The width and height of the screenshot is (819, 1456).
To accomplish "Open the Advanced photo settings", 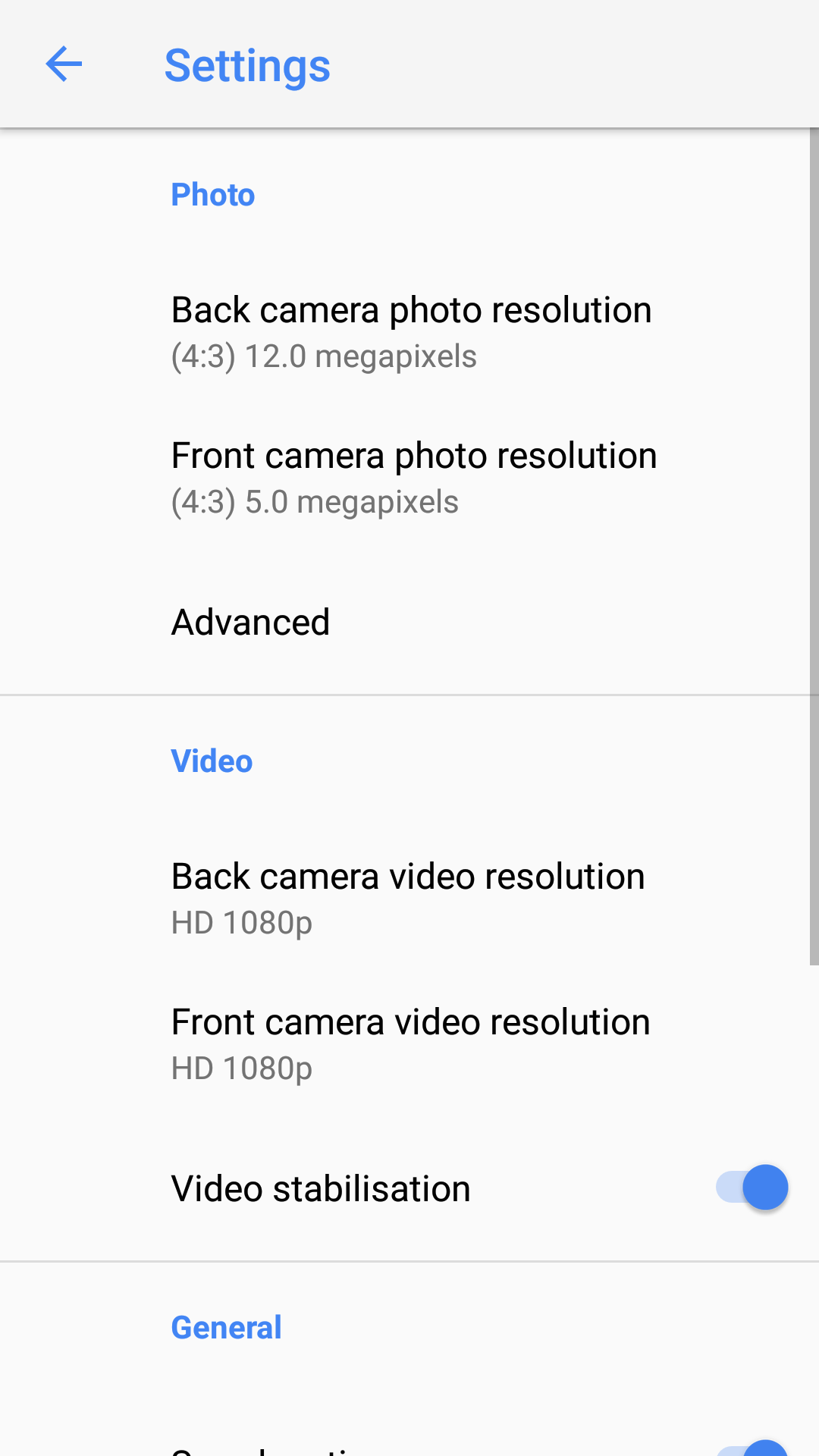I will (x=409, y=622).
